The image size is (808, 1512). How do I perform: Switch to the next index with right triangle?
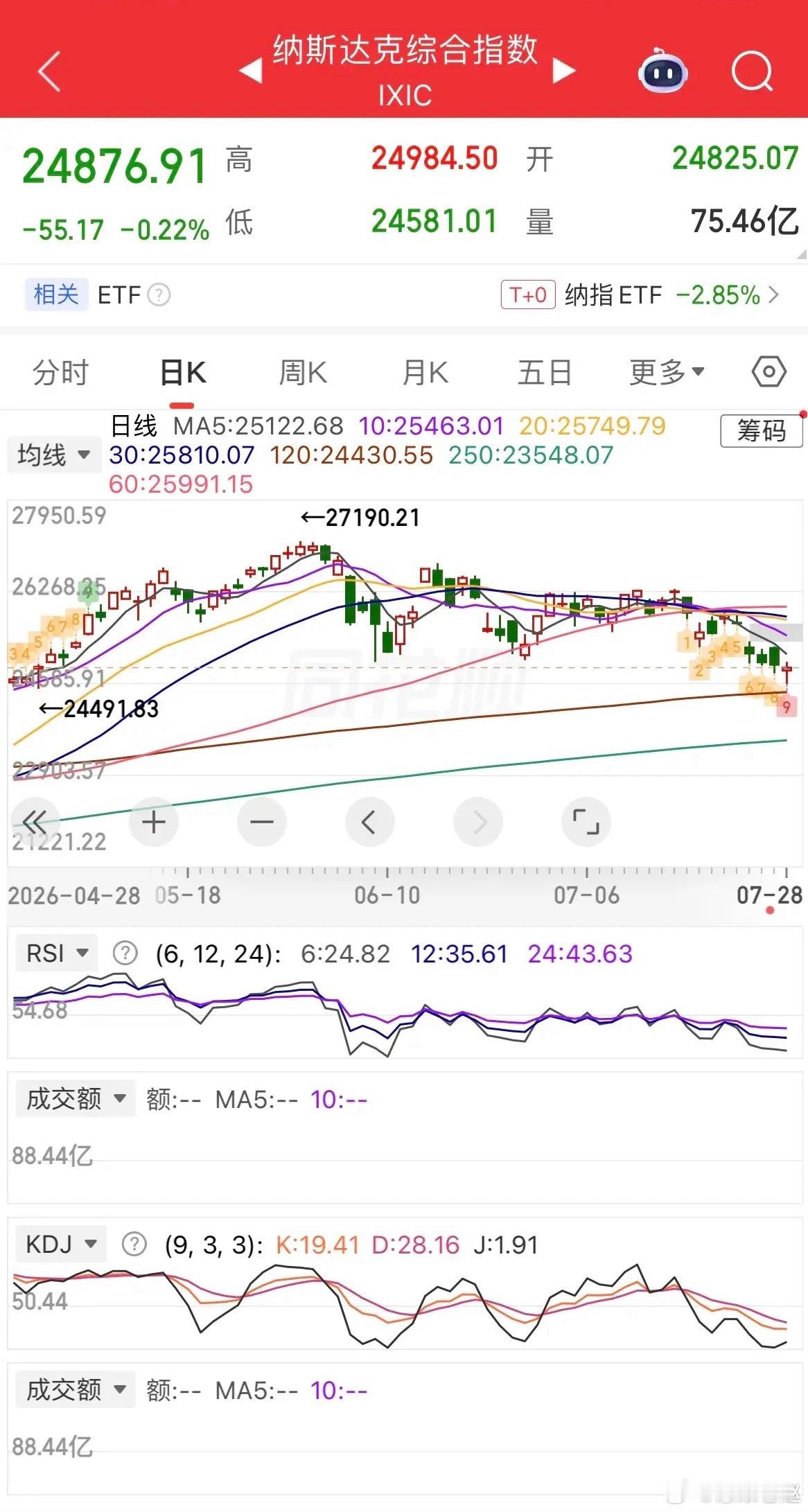pos(564,70)
